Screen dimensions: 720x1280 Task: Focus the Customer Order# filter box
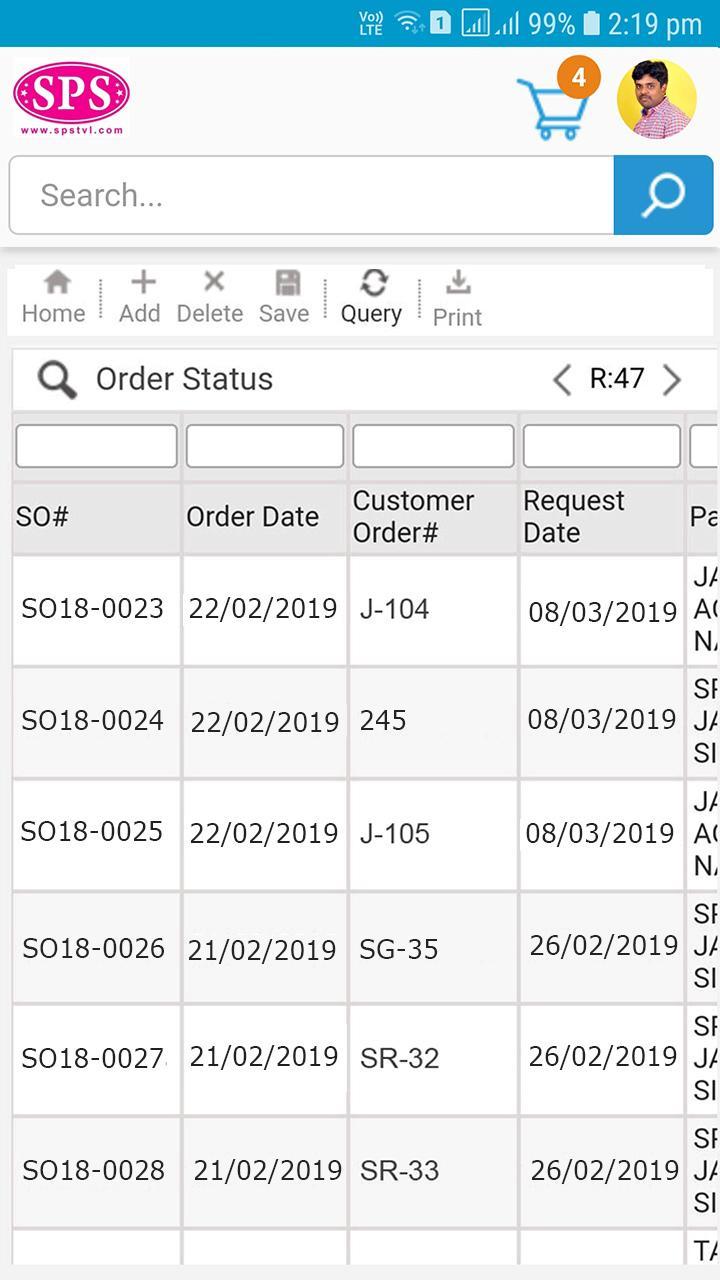pyautogui.click(x=433, y=446)
